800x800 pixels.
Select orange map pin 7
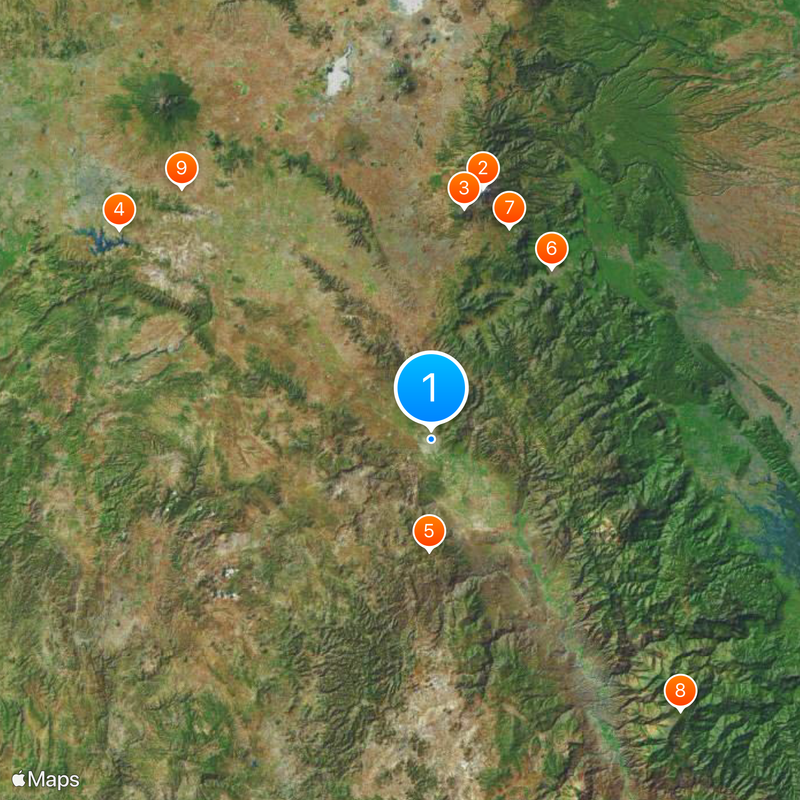[x=509, y=208]
